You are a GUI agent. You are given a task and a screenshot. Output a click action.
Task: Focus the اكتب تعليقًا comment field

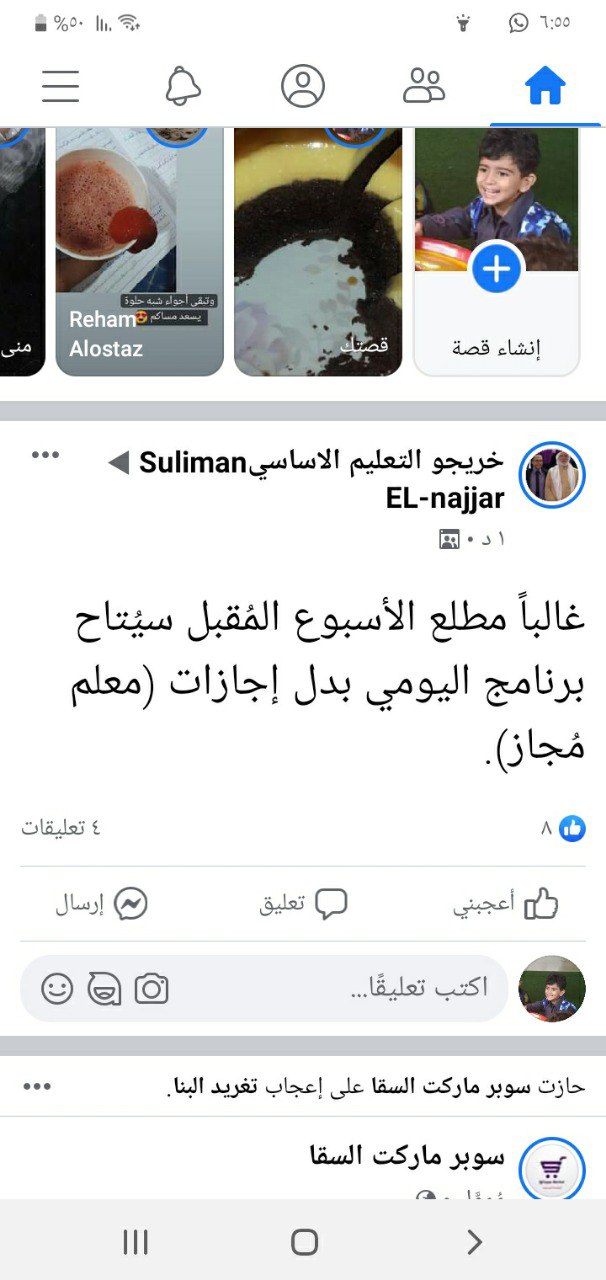(x=265, y=988)
